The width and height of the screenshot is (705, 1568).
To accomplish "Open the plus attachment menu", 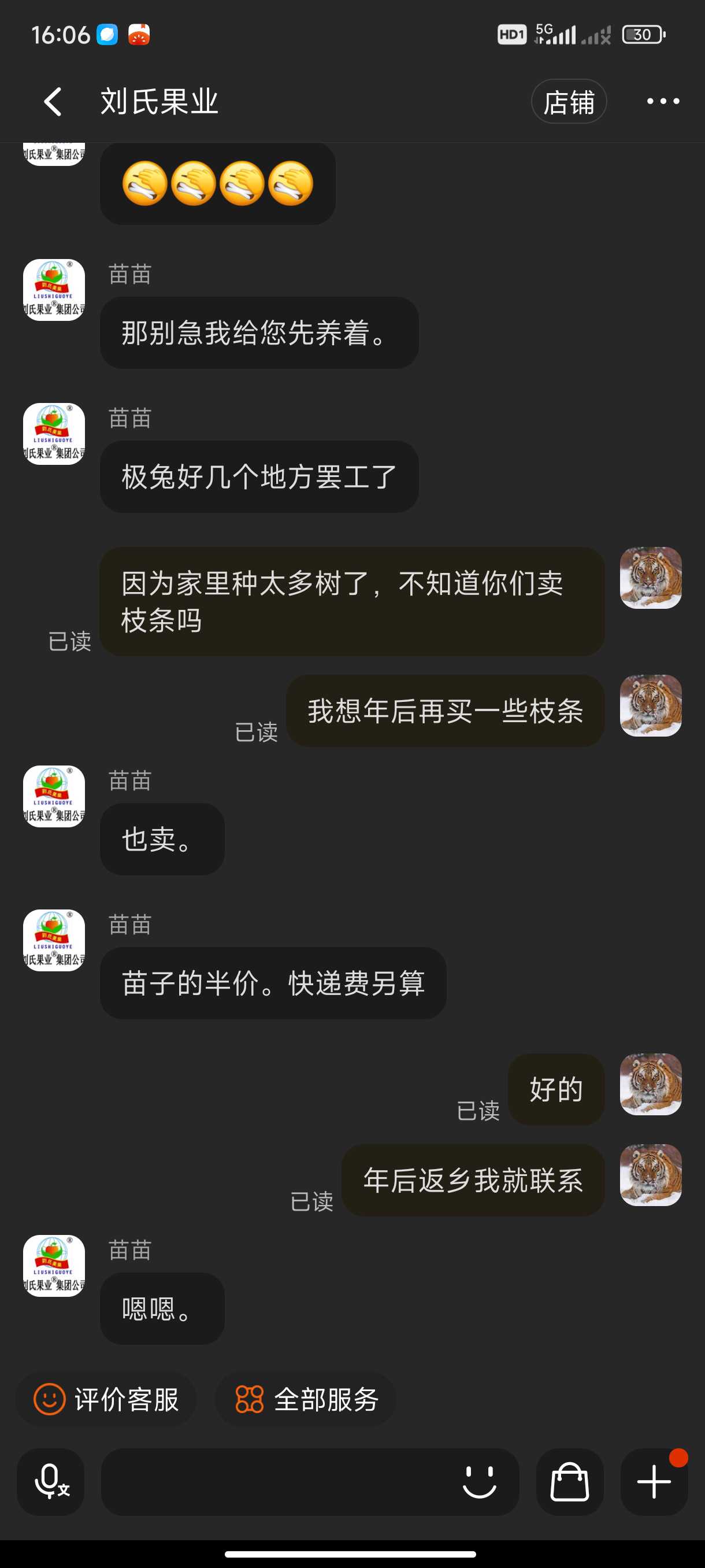I will click(654, 1482).
